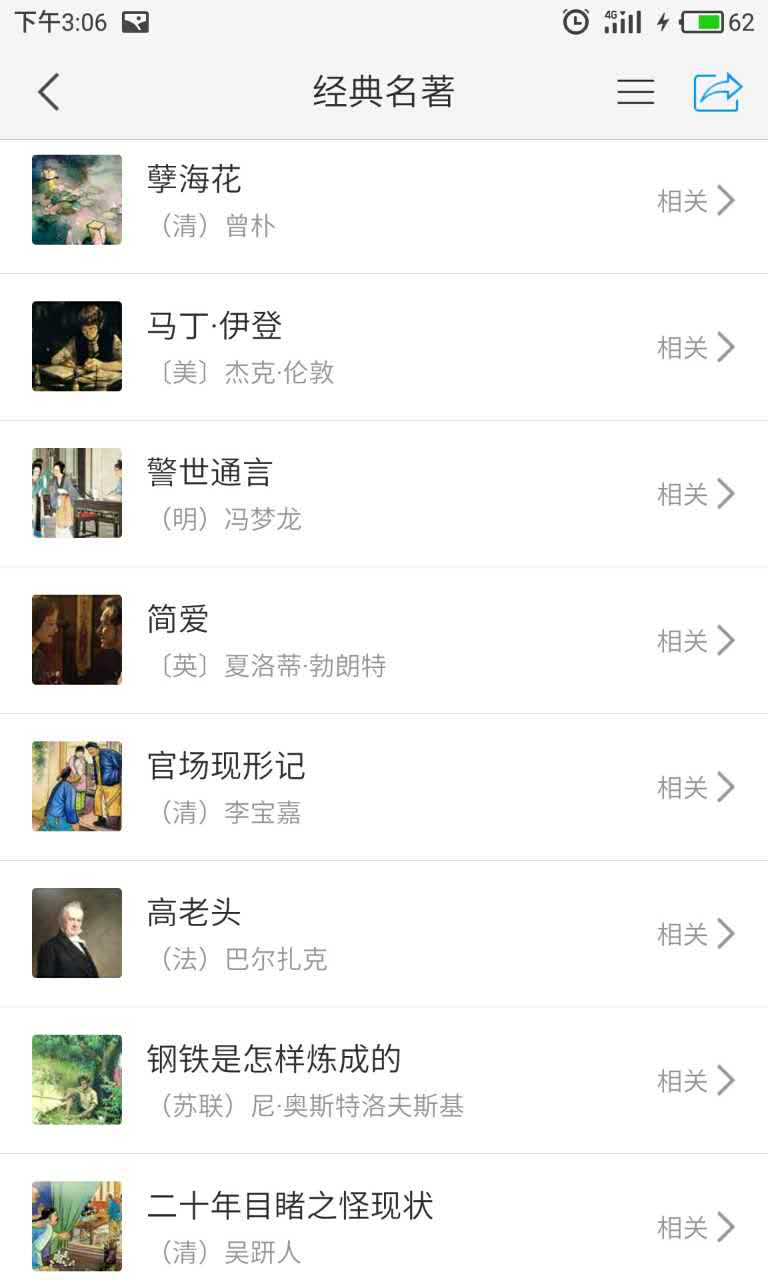Open the book 简爱
Screen dimensions: 768x1280
(178, 620)
